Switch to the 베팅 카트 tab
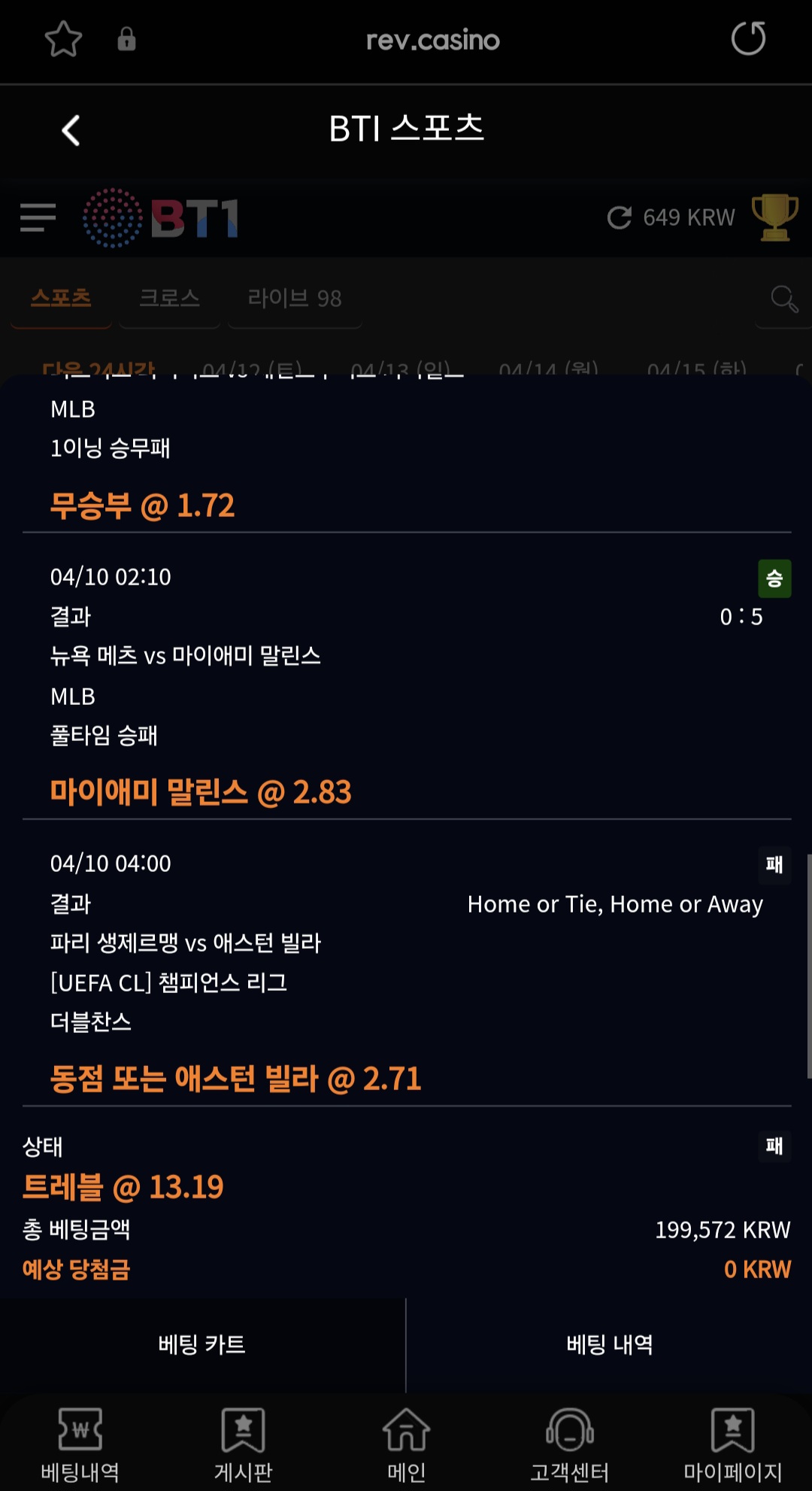Viewport: 812px width, 1491px height. click(202, 1344)
